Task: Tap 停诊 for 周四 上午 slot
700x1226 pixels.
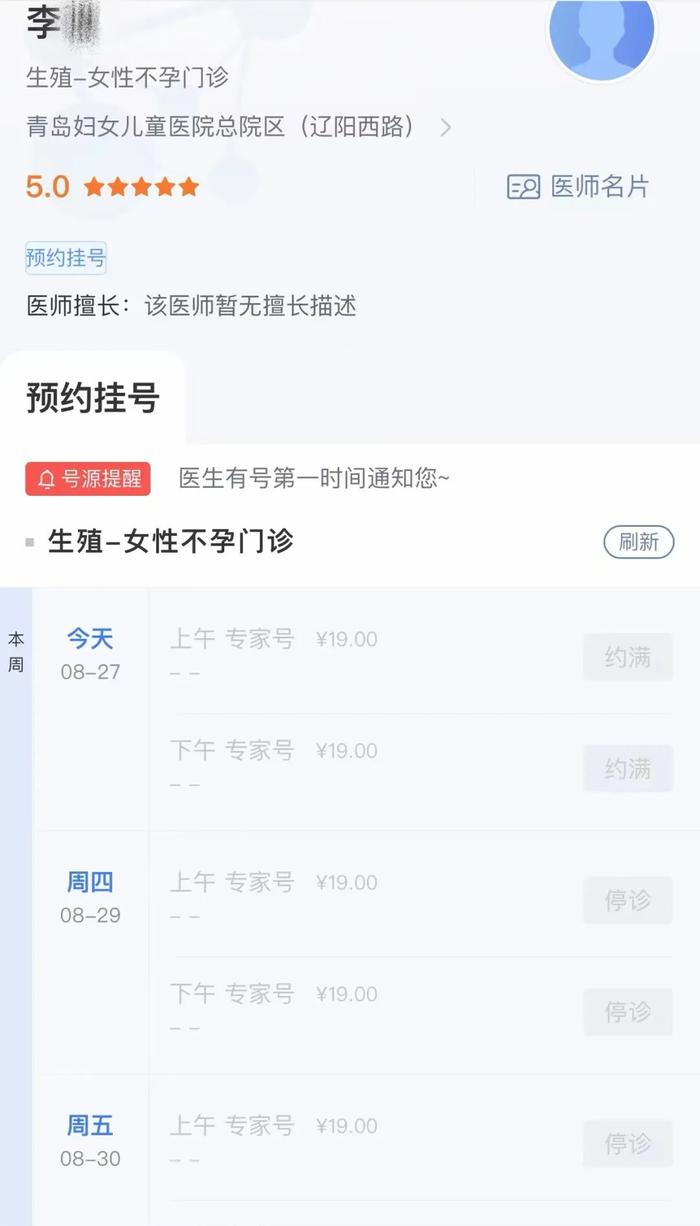Action: 628,900
